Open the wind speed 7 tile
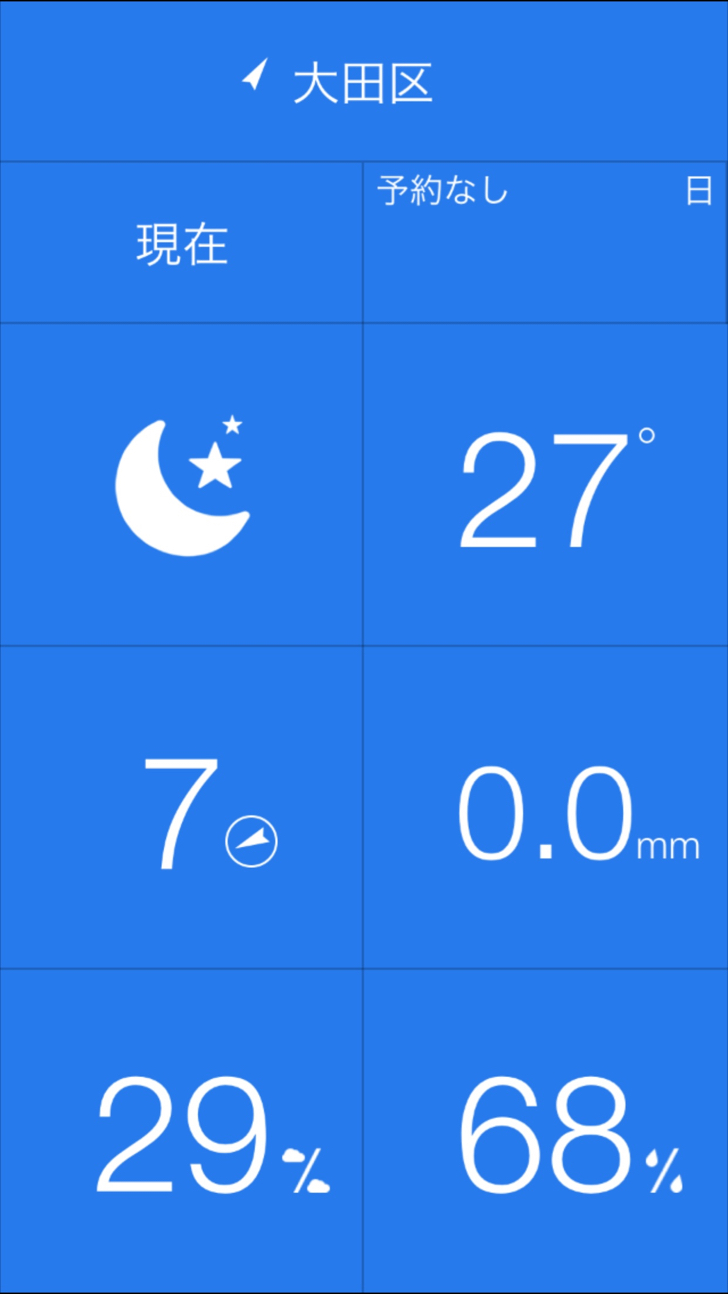 click(181, 807)
